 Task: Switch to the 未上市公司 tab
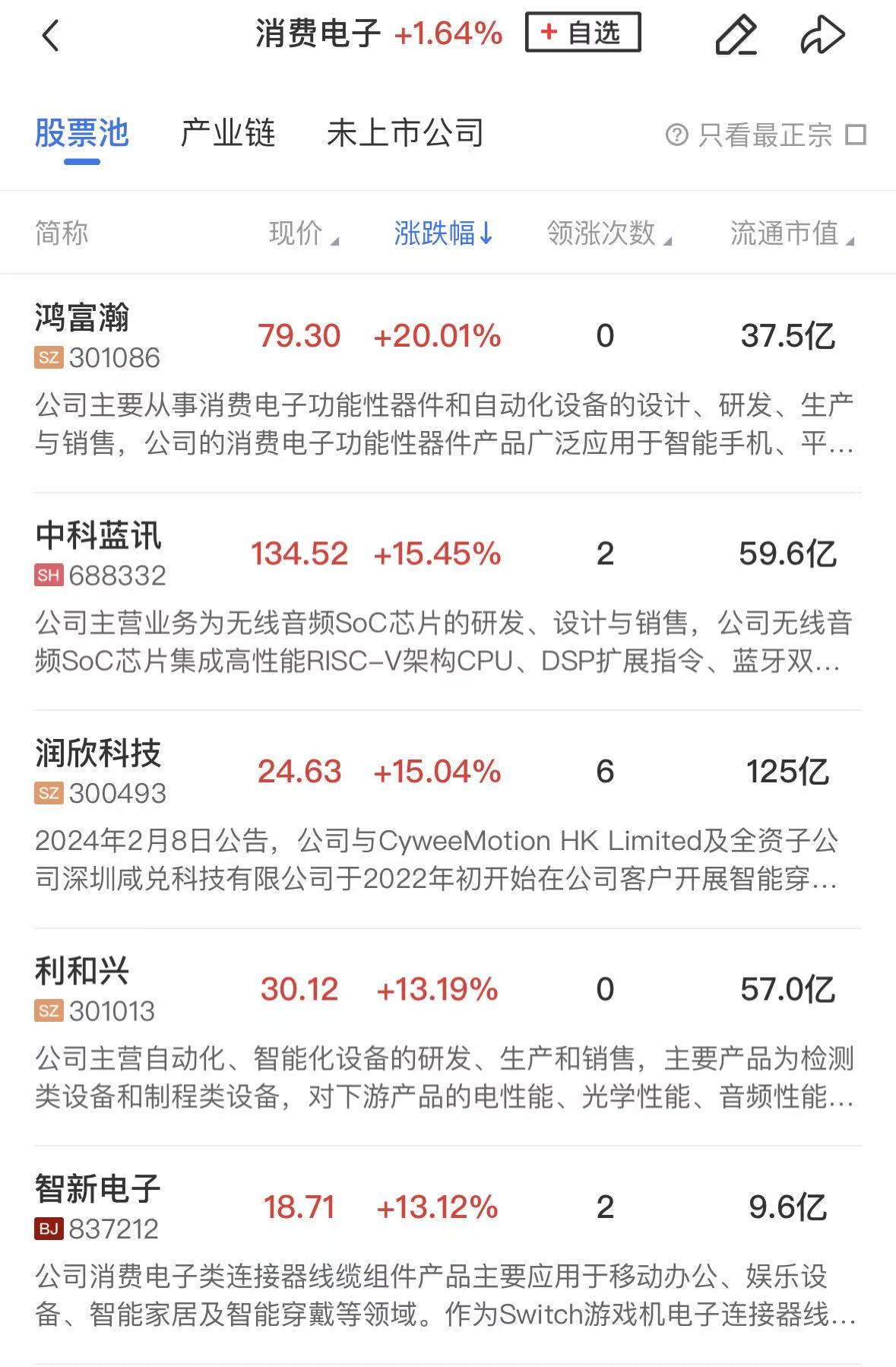pyautogui.click(x=405, y=134)
